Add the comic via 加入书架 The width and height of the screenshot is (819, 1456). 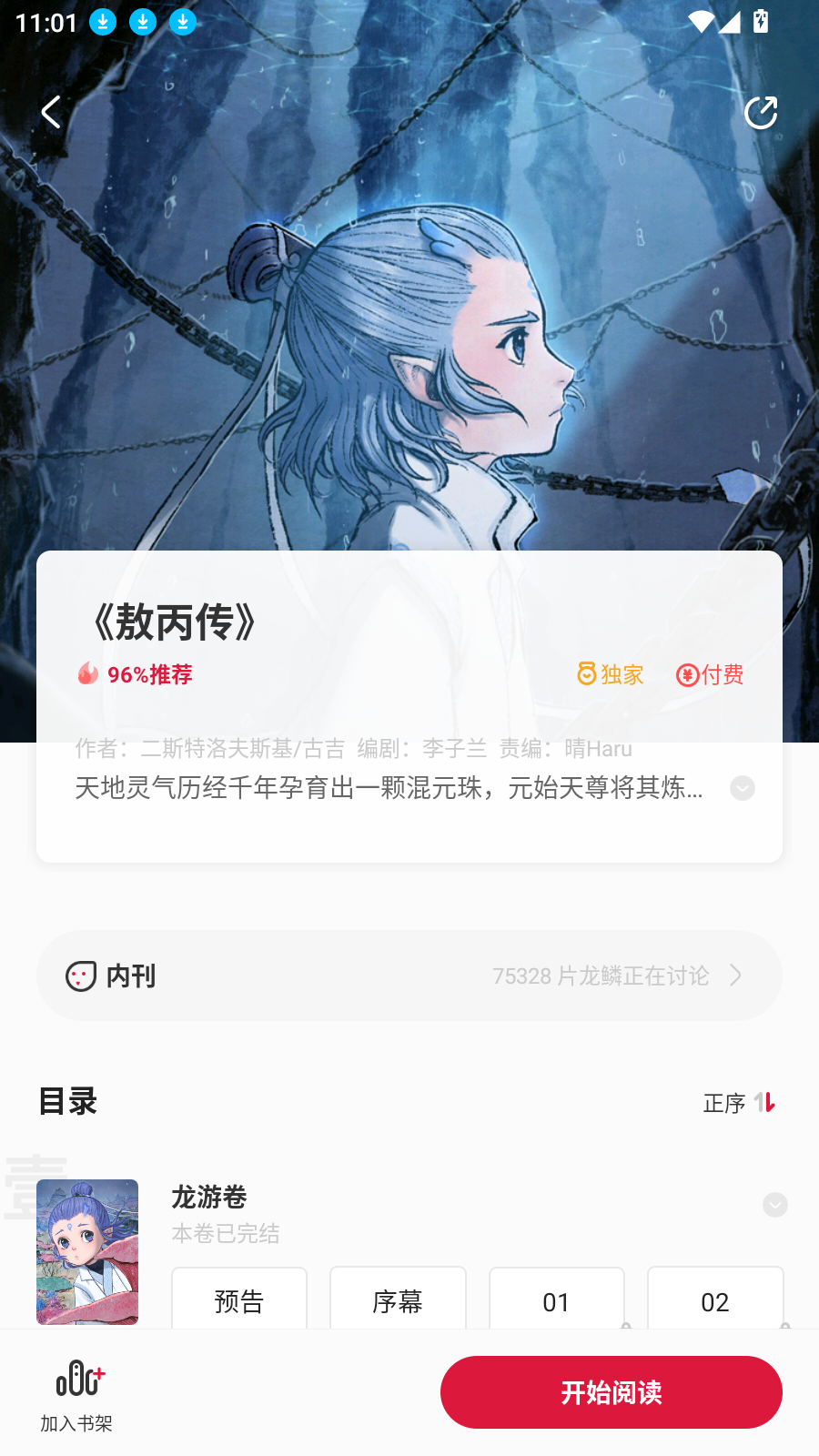(x=76, y=1394)
